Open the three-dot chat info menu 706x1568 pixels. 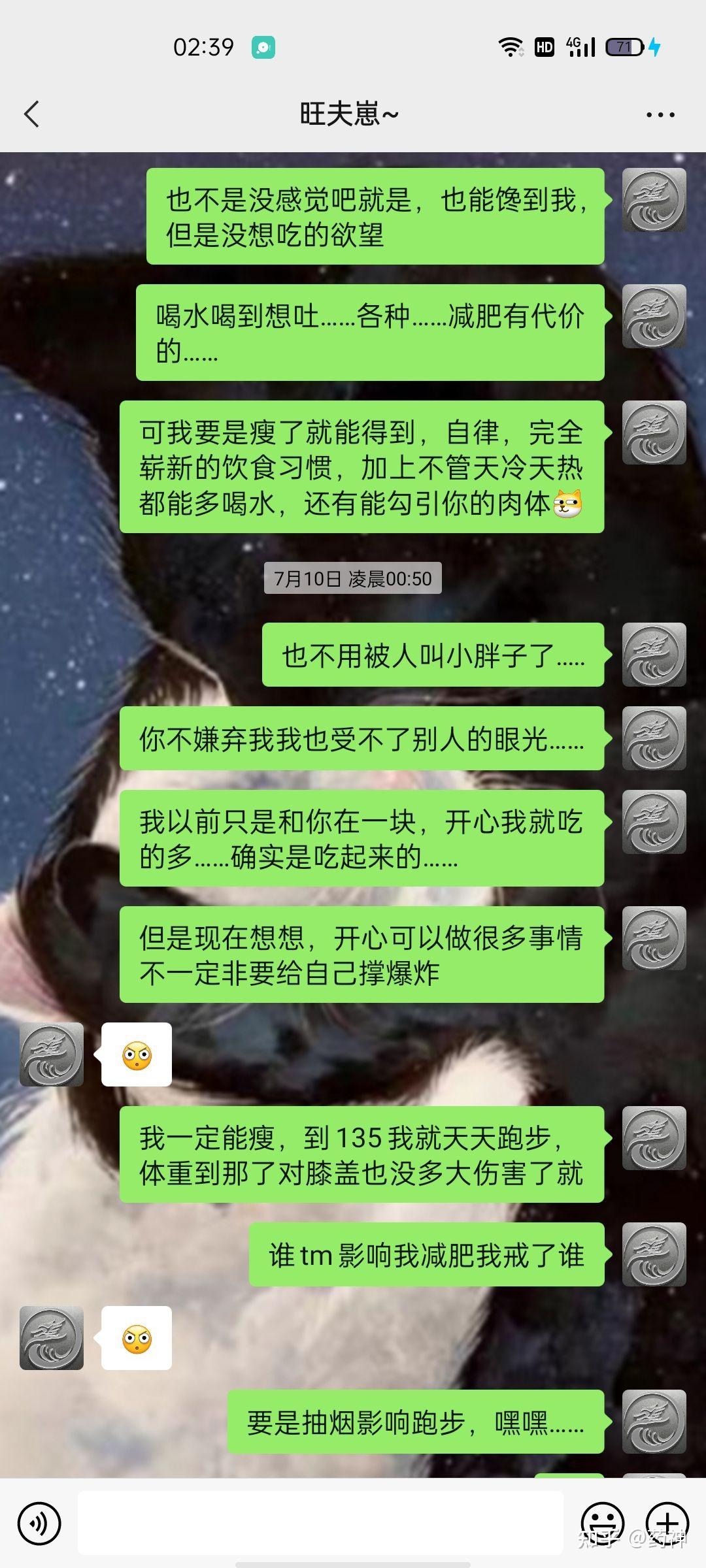(x=660, y=114)
